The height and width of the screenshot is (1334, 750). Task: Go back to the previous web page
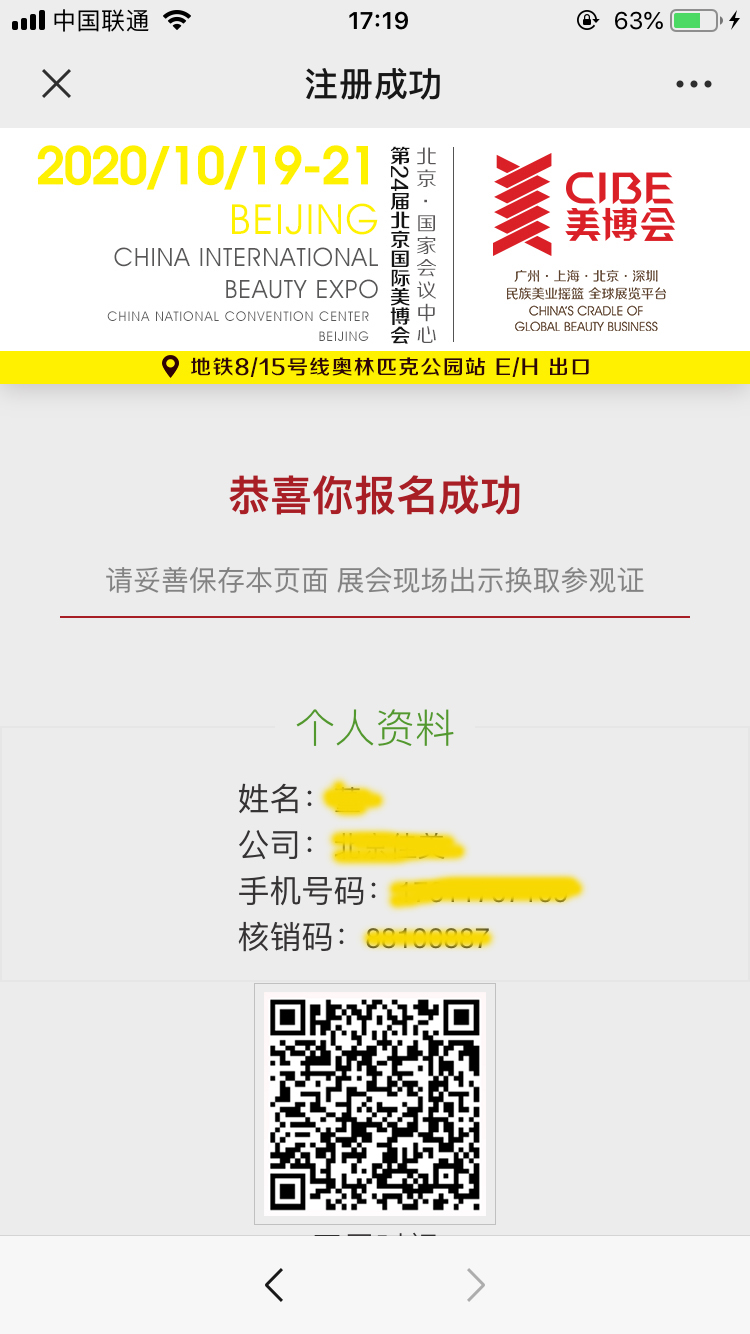[274, 1285]
